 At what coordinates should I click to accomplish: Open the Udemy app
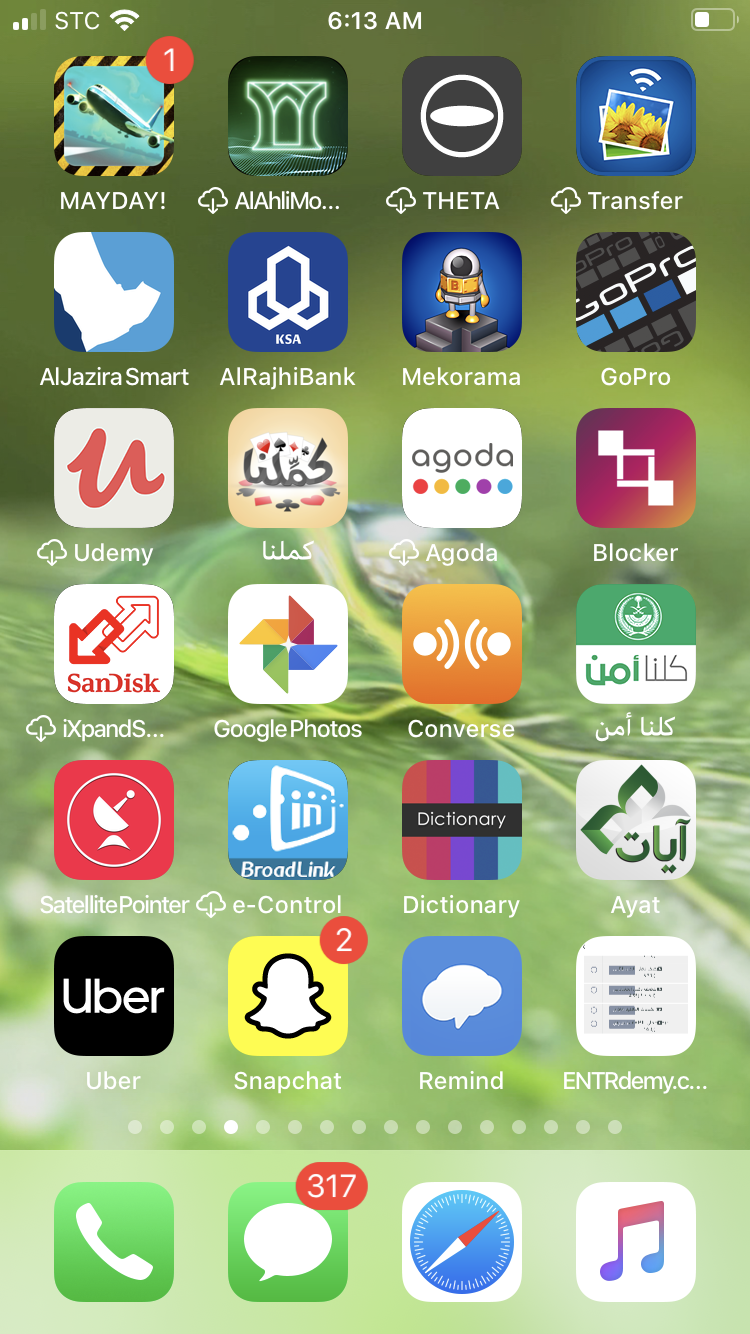(114, 468)
